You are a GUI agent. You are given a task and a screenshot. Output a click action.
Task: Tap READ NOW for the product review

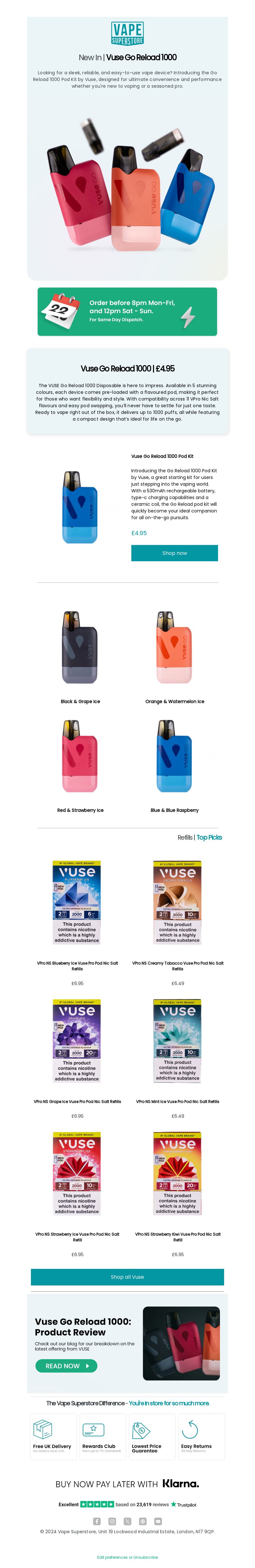66,1365
